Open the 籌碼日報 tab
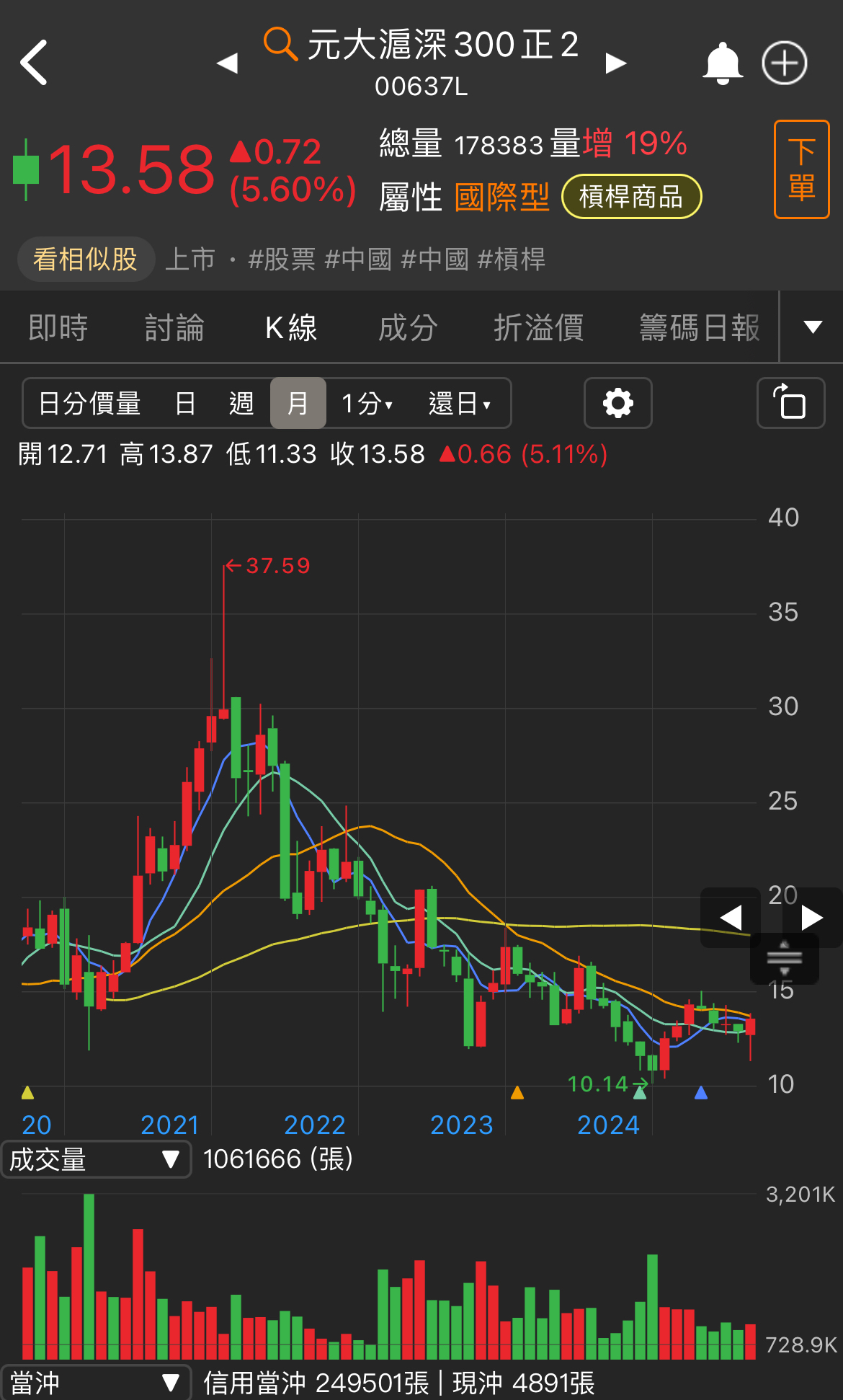The height and width of the screenshot is (1400, 843). [x=700, y=327]
